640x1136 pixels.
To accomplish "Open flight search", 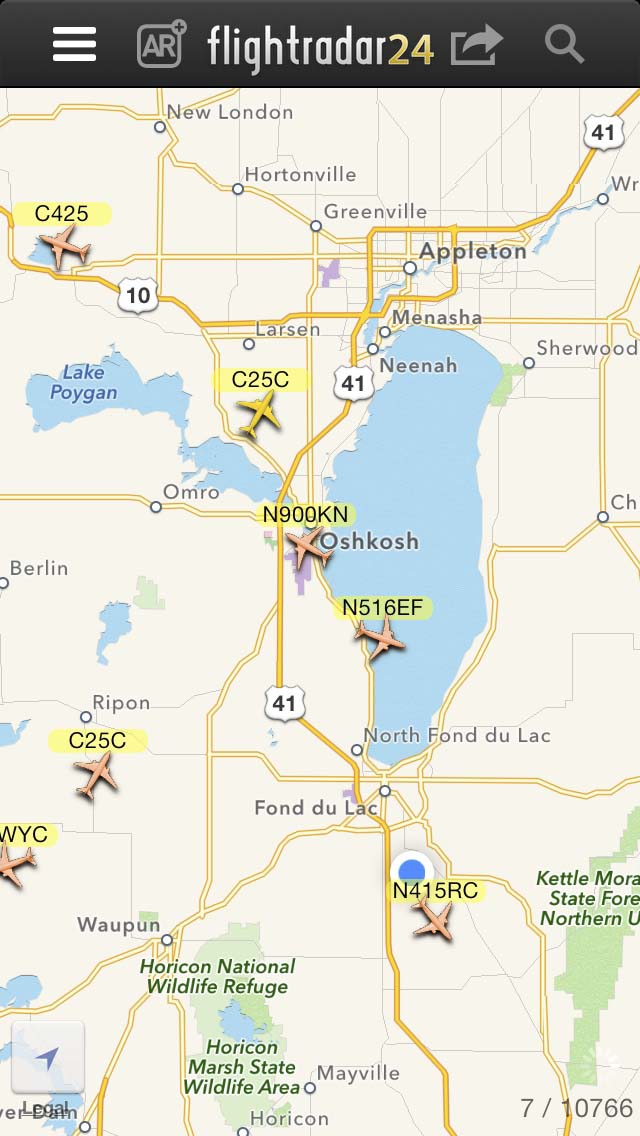I will coord(565,44).
